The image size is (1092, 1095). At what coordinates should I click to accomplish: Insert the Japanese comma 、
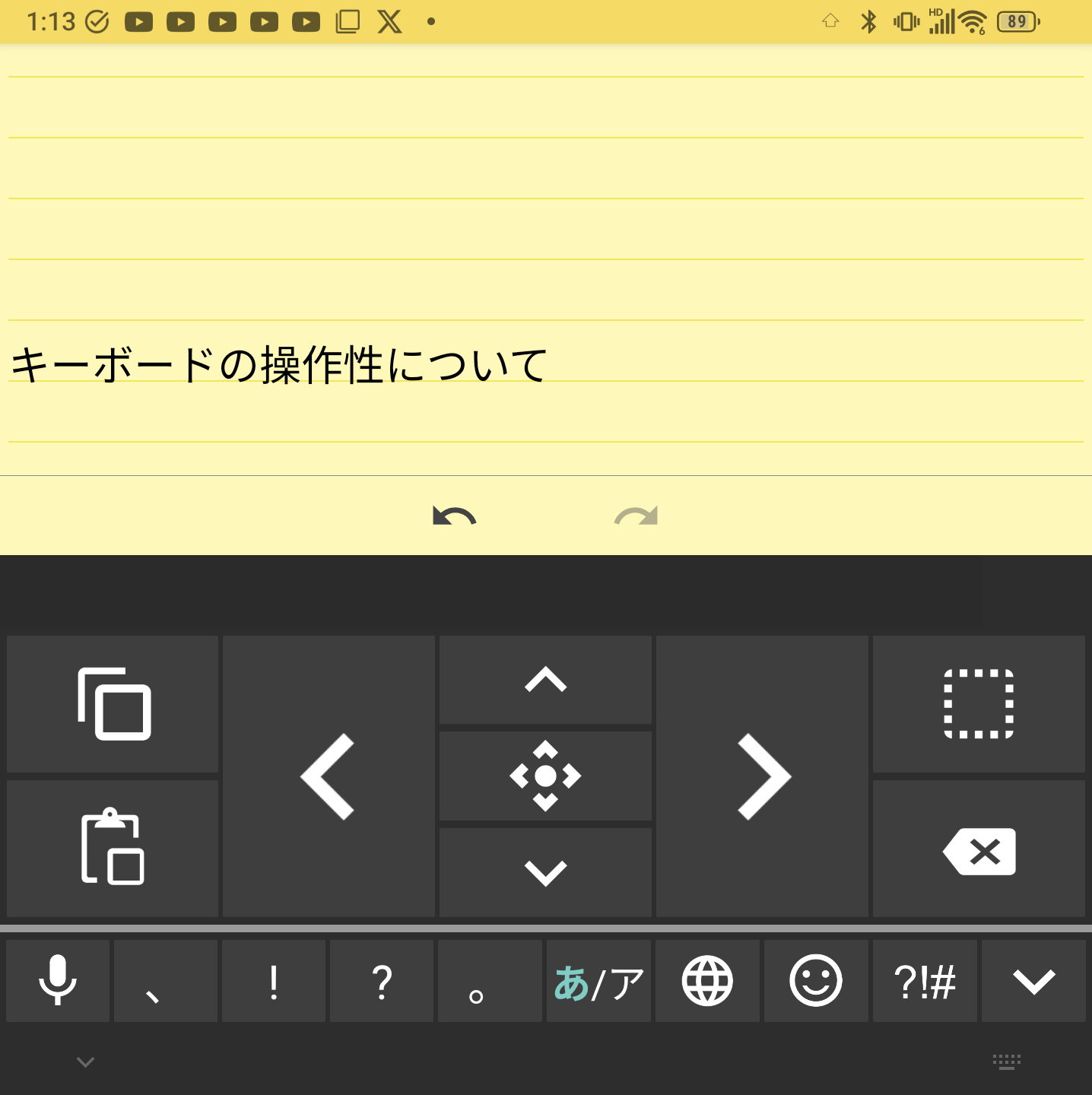(166, 981)
